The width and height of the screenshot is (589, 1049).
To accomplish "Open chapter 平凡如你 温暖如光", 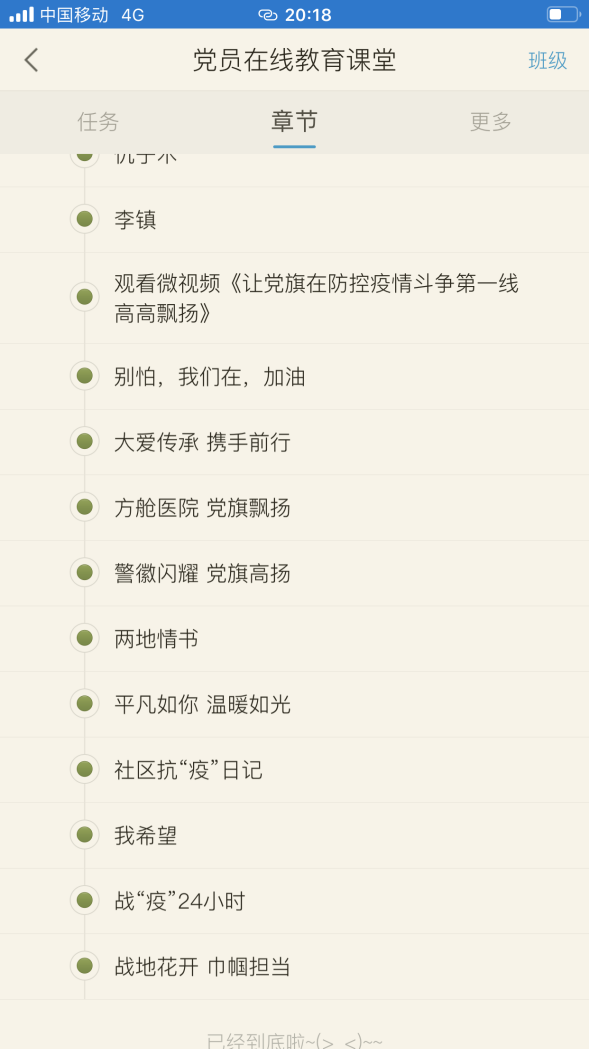I will click(x=294, y=704).
